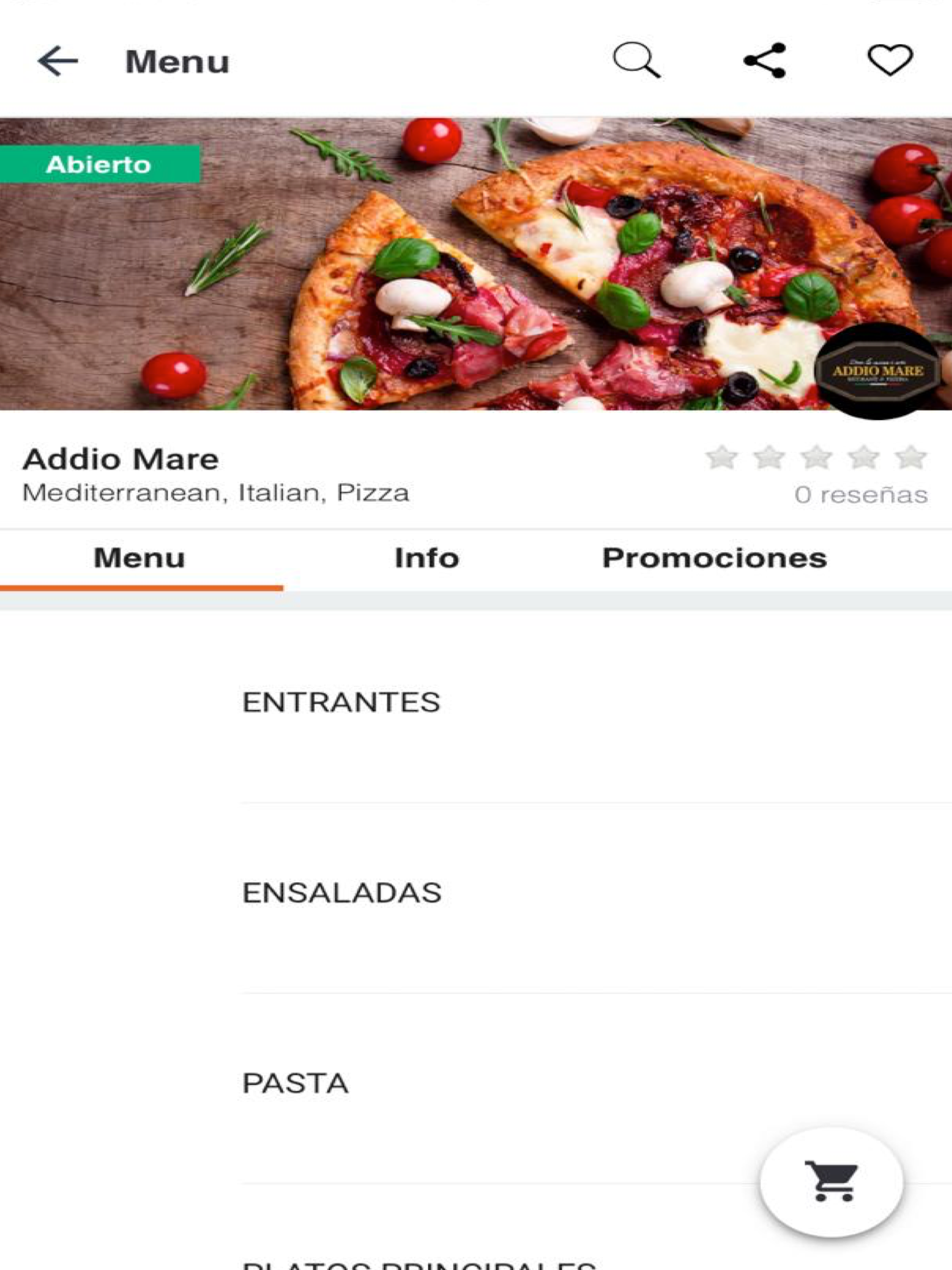Switch to the Promociones tab

[714, 558]
